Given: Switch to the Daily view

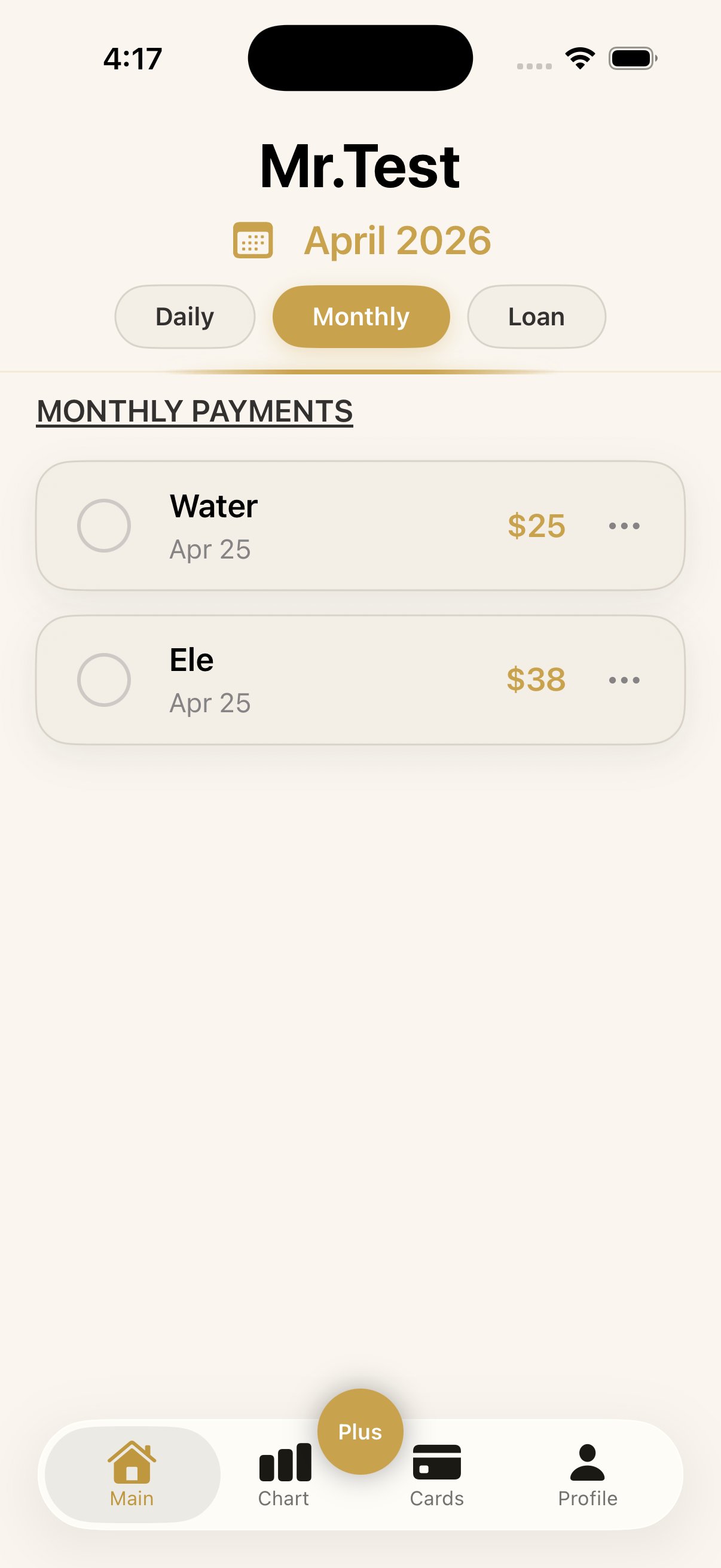Looking at the screenshot, I should click(x=184, y=316).
